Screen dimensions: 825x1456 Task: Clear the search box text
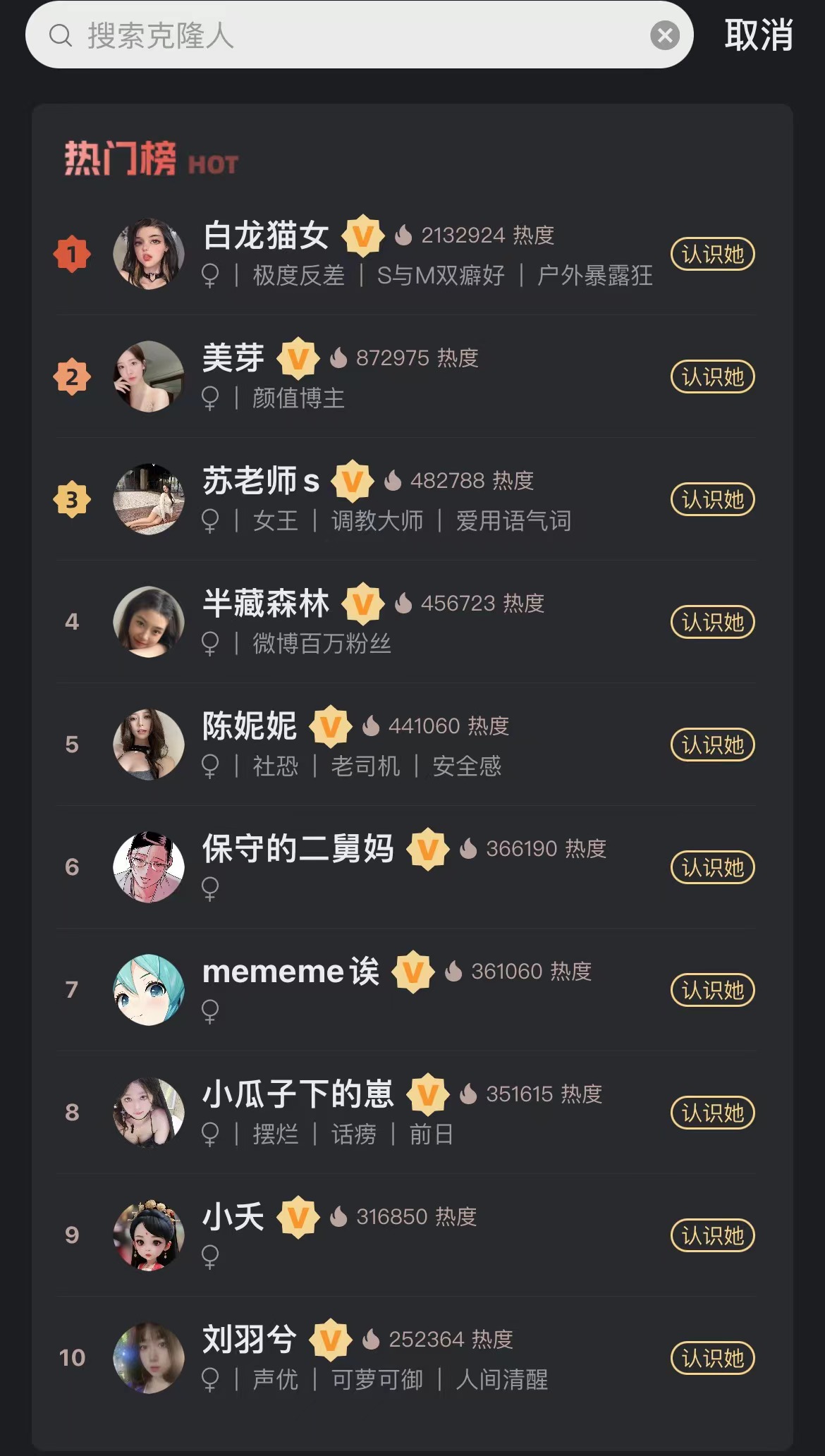coord(664,35)
